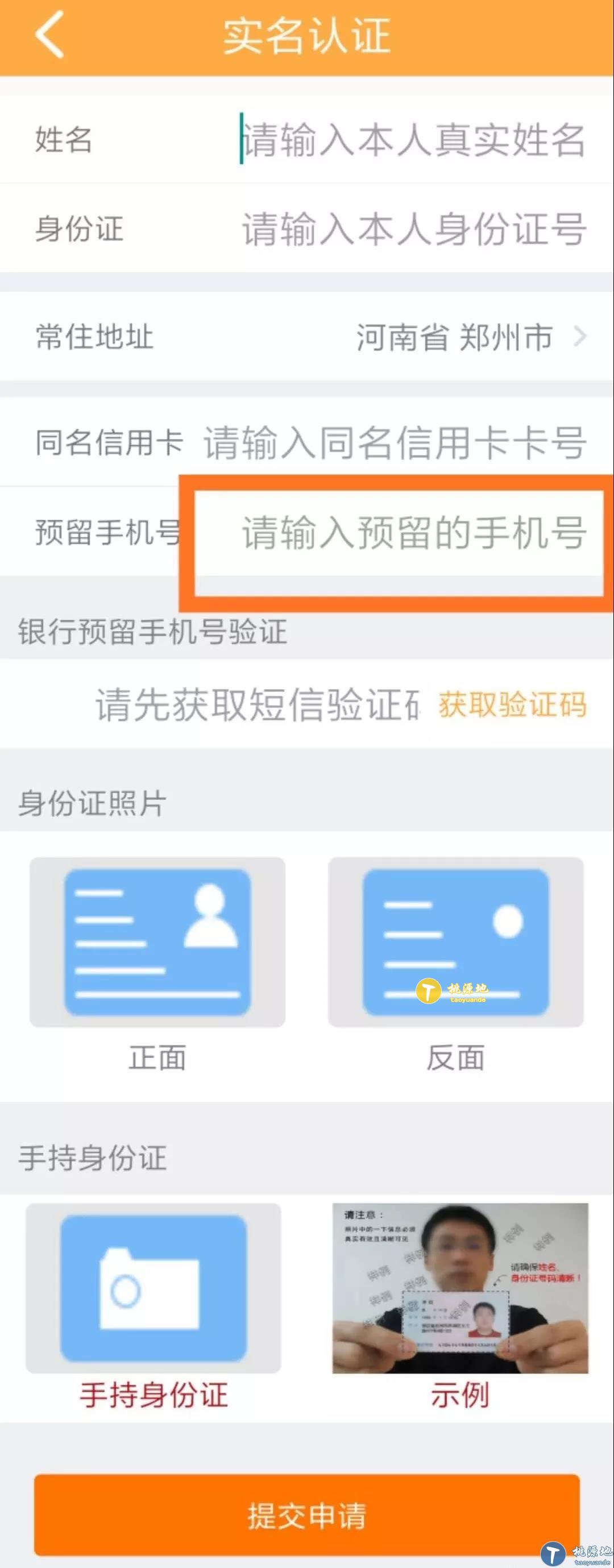View the 示例 sample photo
The width and height of the screenshot is (614, 1568).
click(460, 1289)
